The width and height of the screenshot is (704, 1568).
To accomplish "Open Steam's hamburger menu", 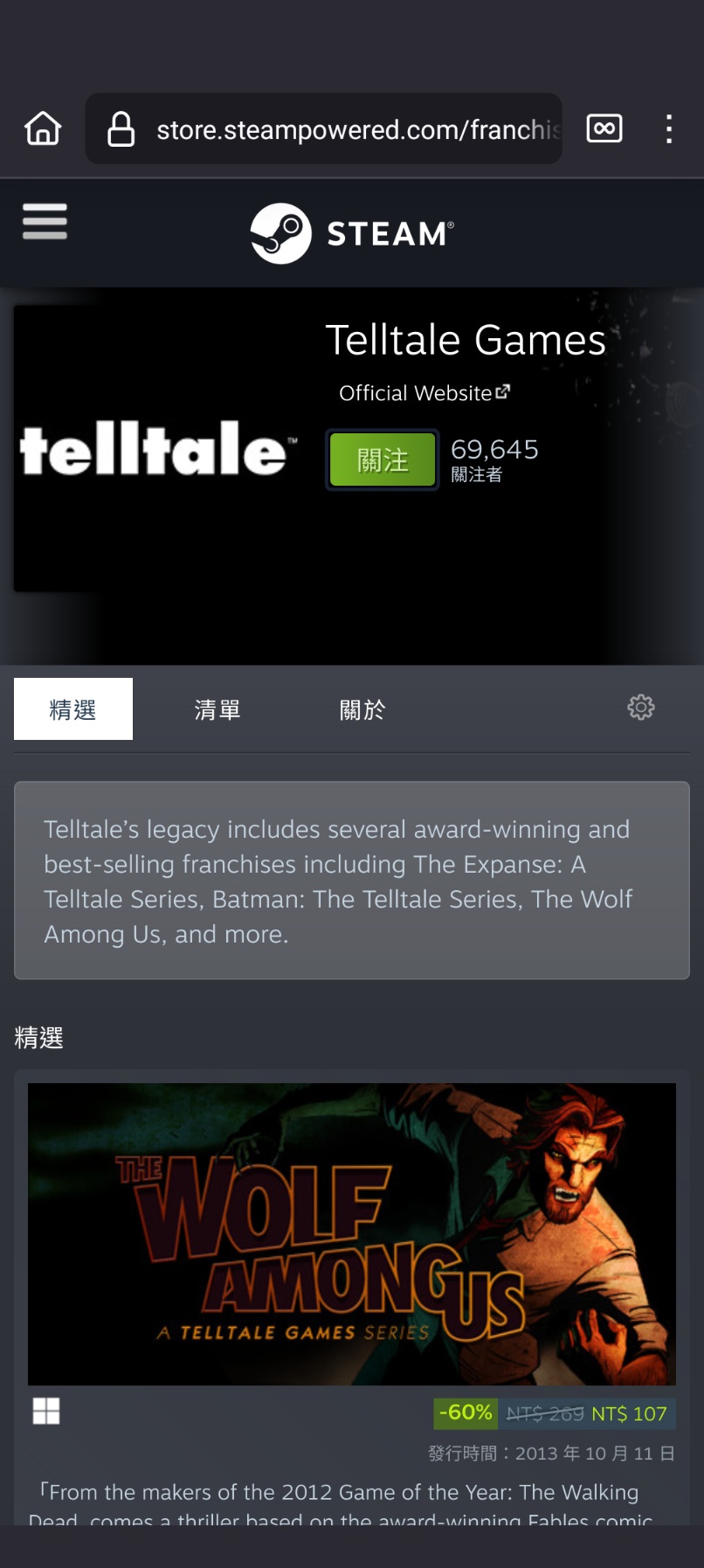I will pyautogui.click(x=45, y=222).
